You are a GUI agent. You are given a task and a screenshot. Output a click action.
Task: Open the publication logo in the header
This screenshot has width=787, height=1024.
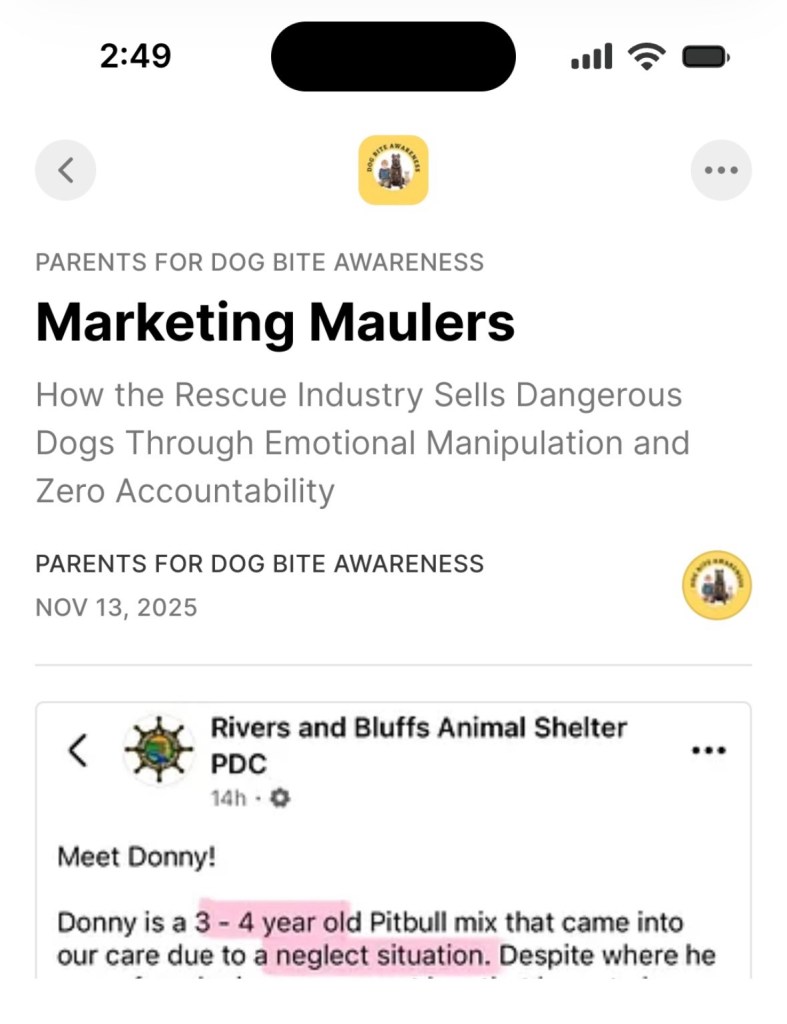click(x=393, y=170)
